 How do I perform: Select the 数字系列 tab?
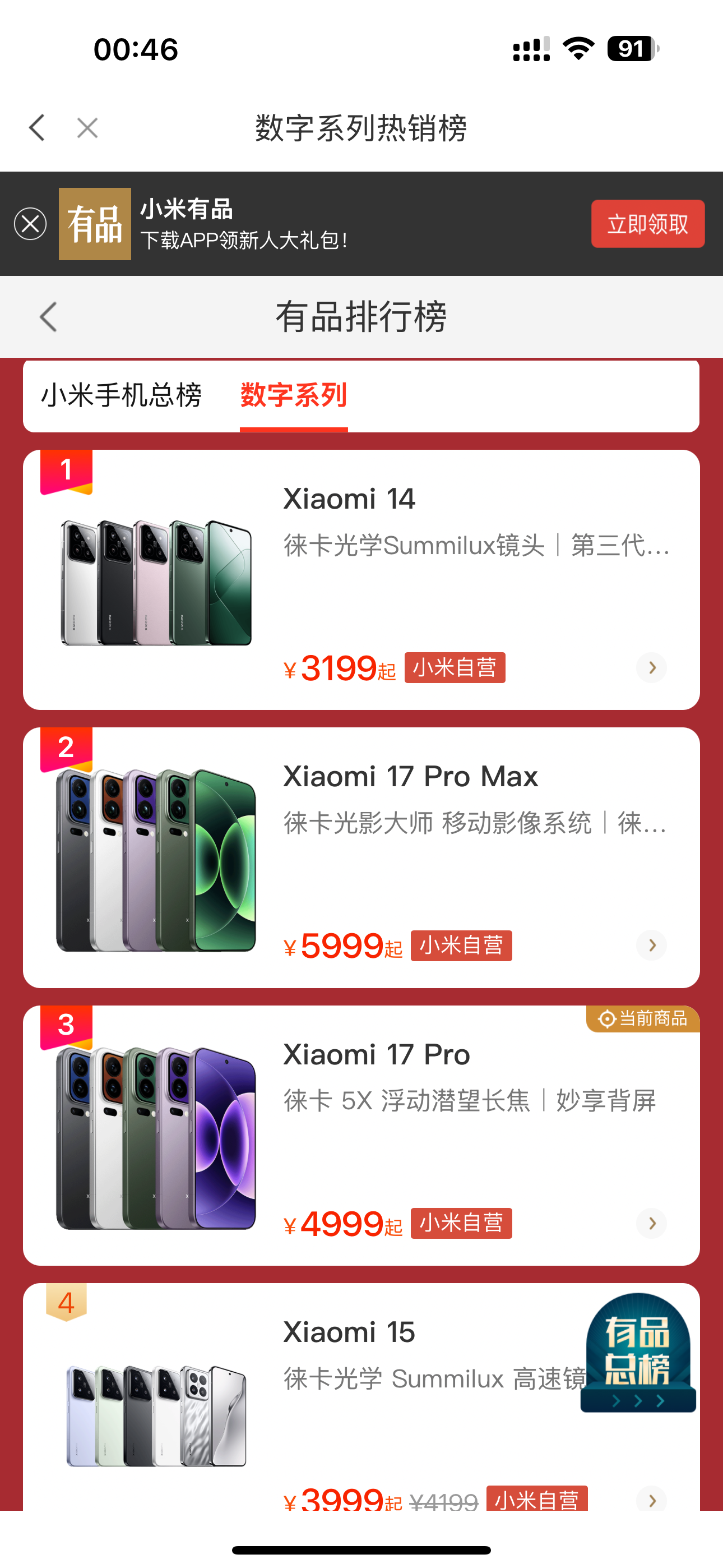pos(293,395)
